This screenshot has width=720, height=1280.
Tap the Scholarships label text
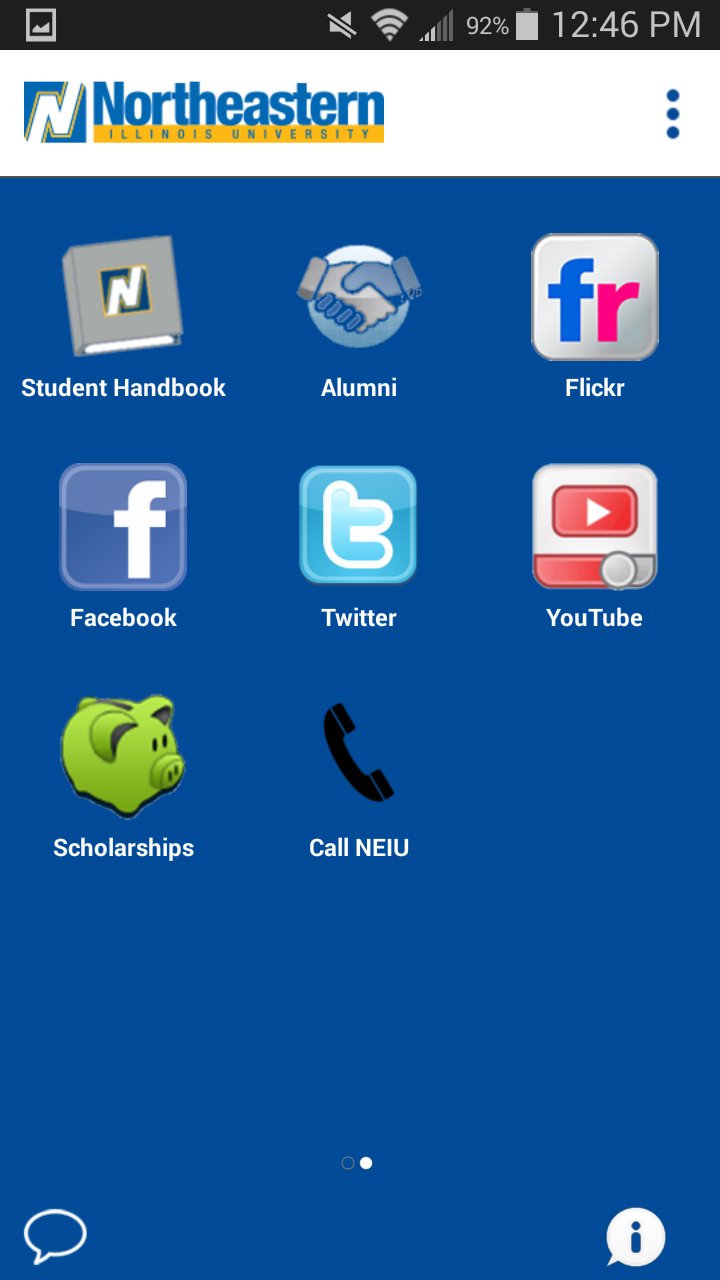coord(122,847)
